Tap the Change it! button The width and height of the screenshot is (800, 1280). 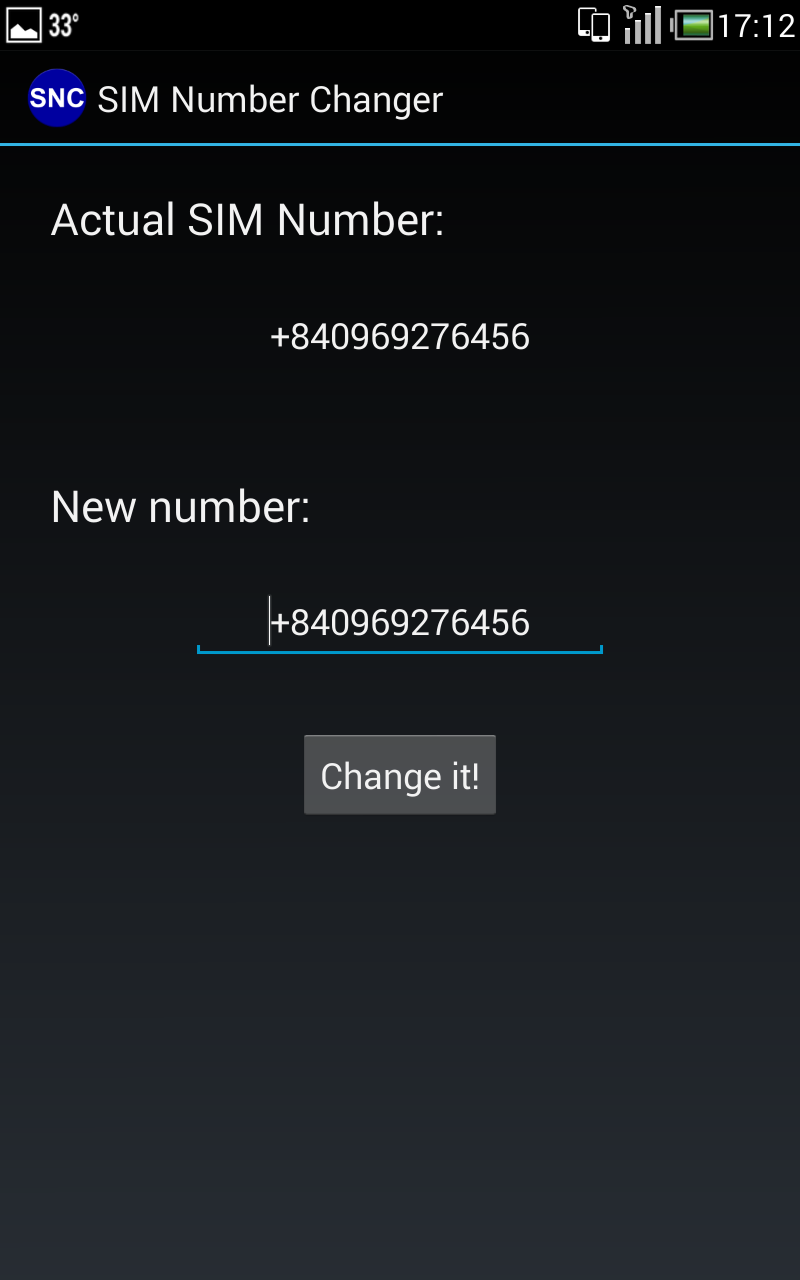tap(400, 776)
